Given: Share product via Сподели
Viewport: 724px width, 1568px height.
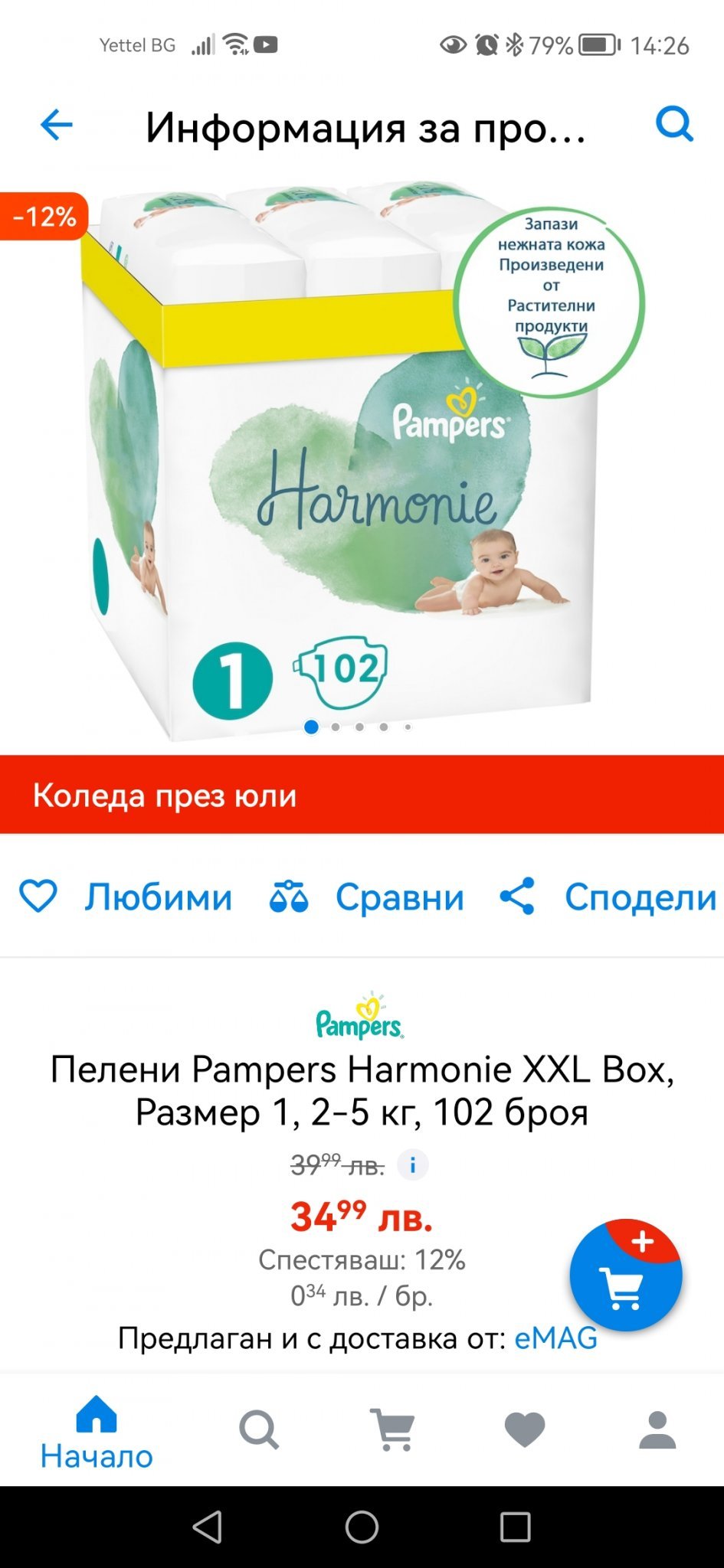Looking at the screenshot, I should pos(608,897).
